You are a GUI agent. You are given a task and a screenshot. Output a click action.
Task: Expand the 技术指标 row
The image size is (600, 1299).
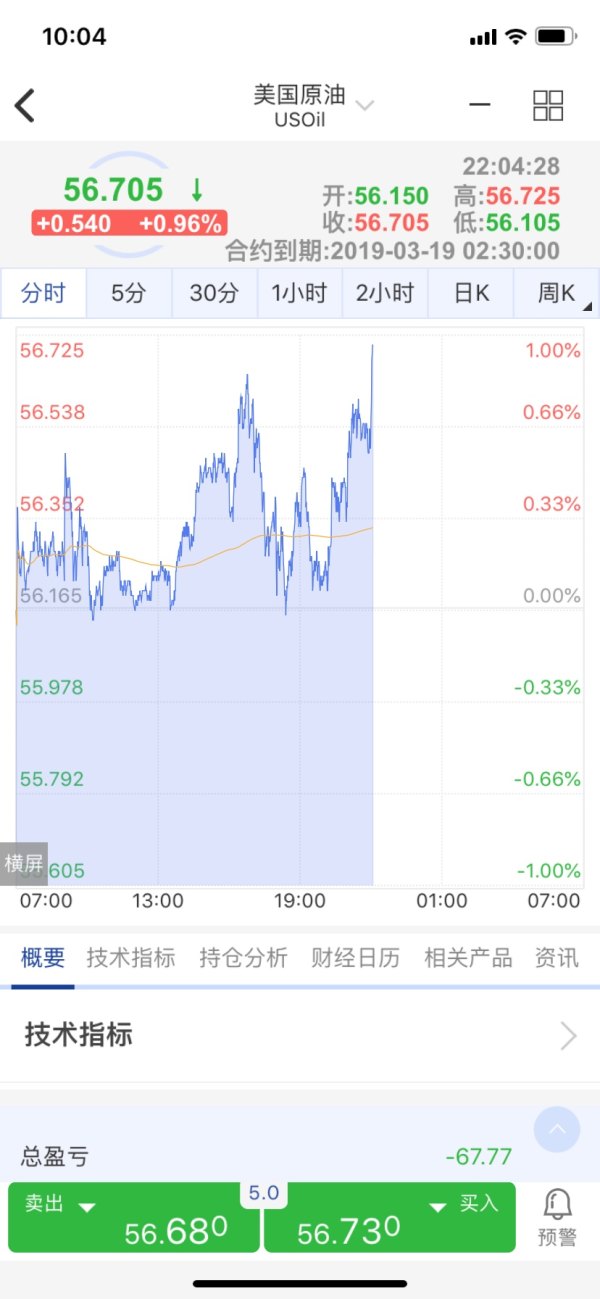(x=300, y=1035)
